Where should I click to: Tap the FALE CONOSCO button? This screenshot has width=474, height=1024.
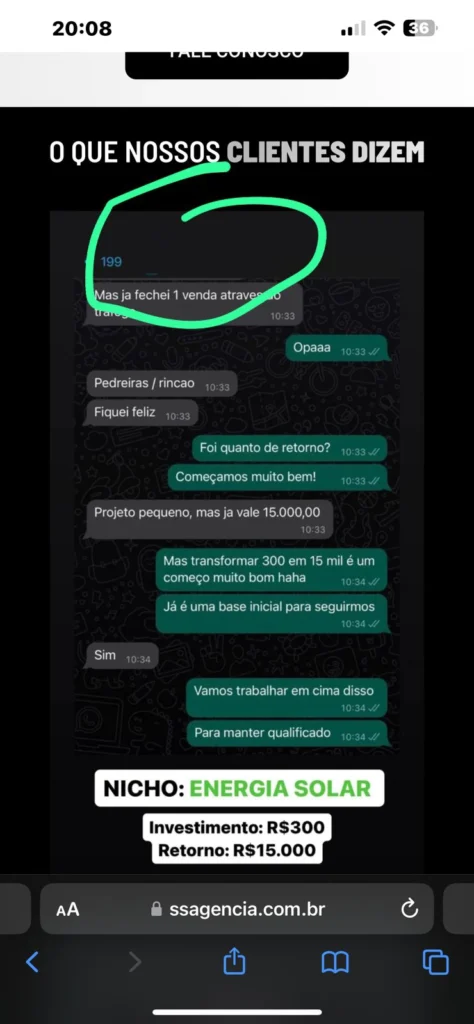click(236, 64)
